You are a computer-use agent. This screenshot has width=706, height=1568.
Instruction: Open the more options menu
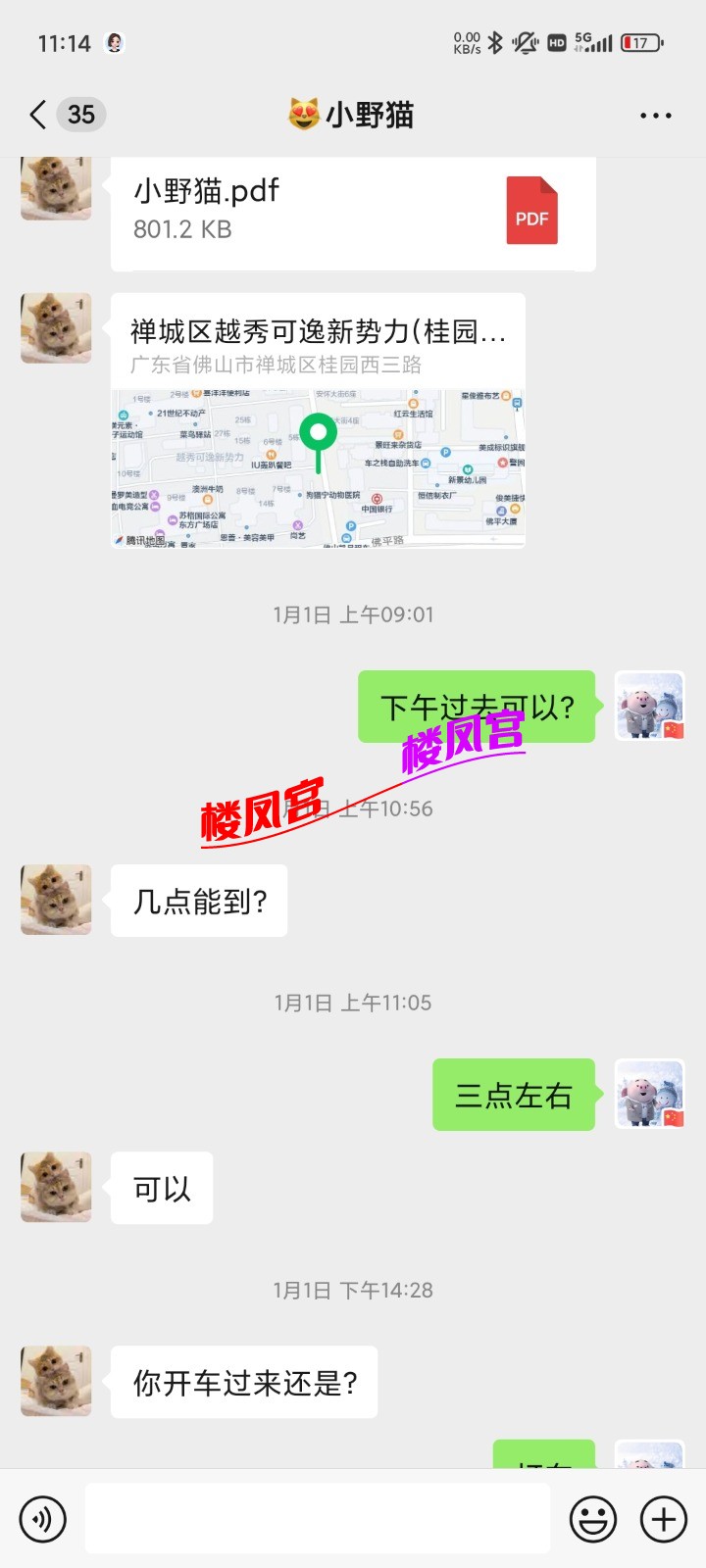pyautogui.click(x=653, y=115)
